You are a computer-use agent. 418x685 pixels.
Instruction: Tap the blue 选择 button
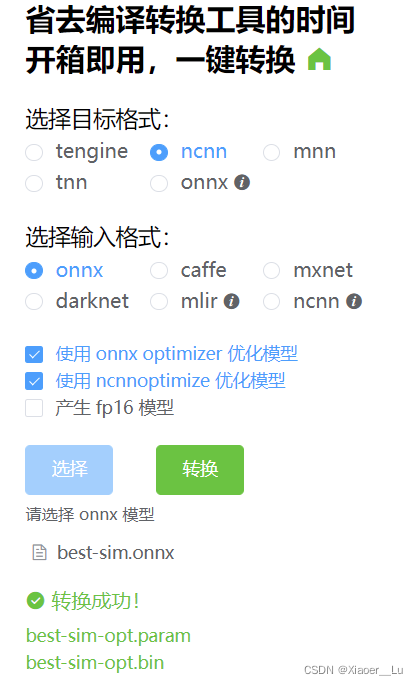(69, 470)
